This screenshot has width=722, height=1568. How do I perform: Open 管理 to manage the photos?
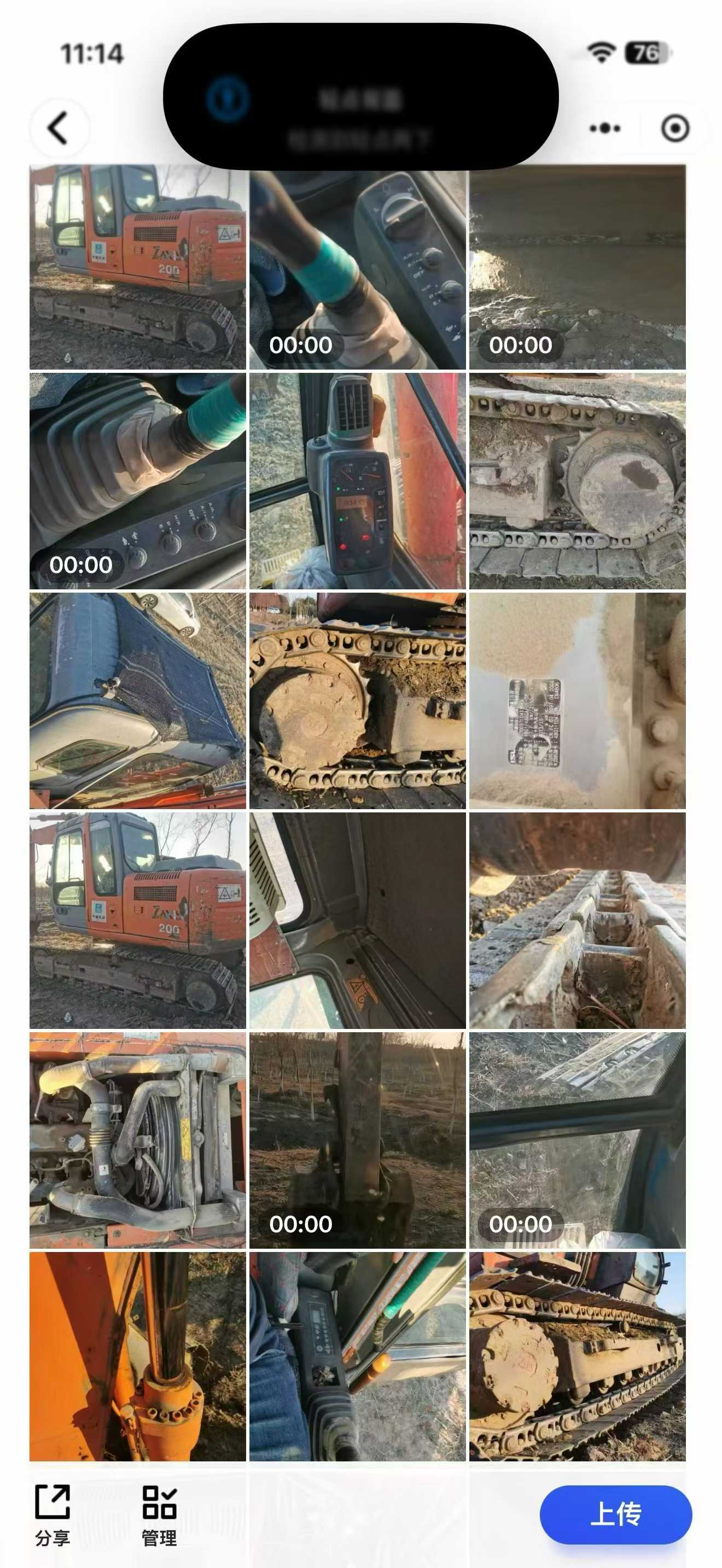159,1514
